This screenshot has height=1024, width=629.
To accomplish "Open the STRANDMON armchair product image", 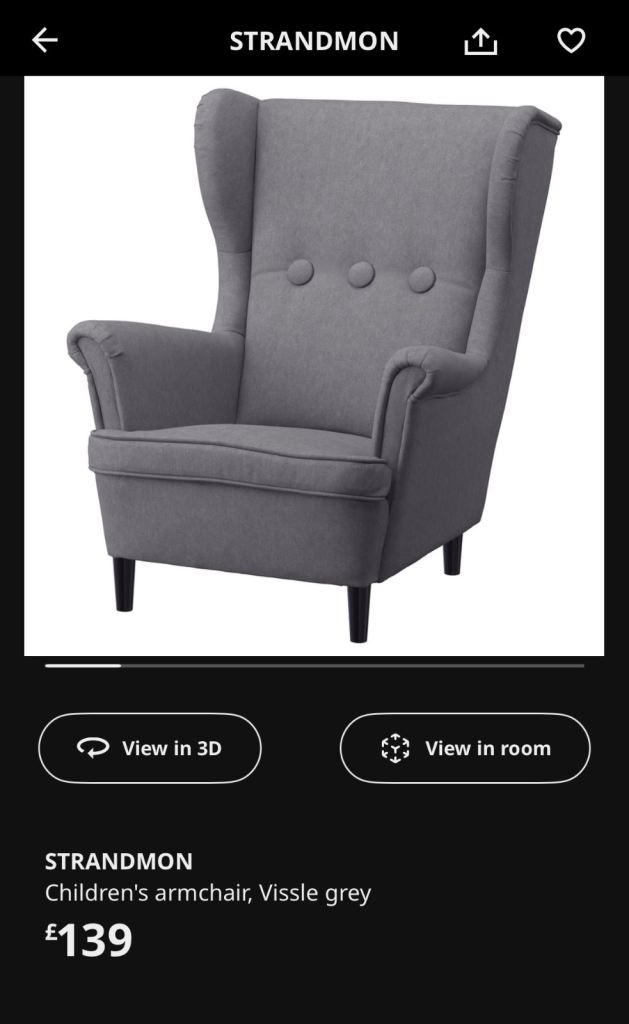I will point(314,365).
